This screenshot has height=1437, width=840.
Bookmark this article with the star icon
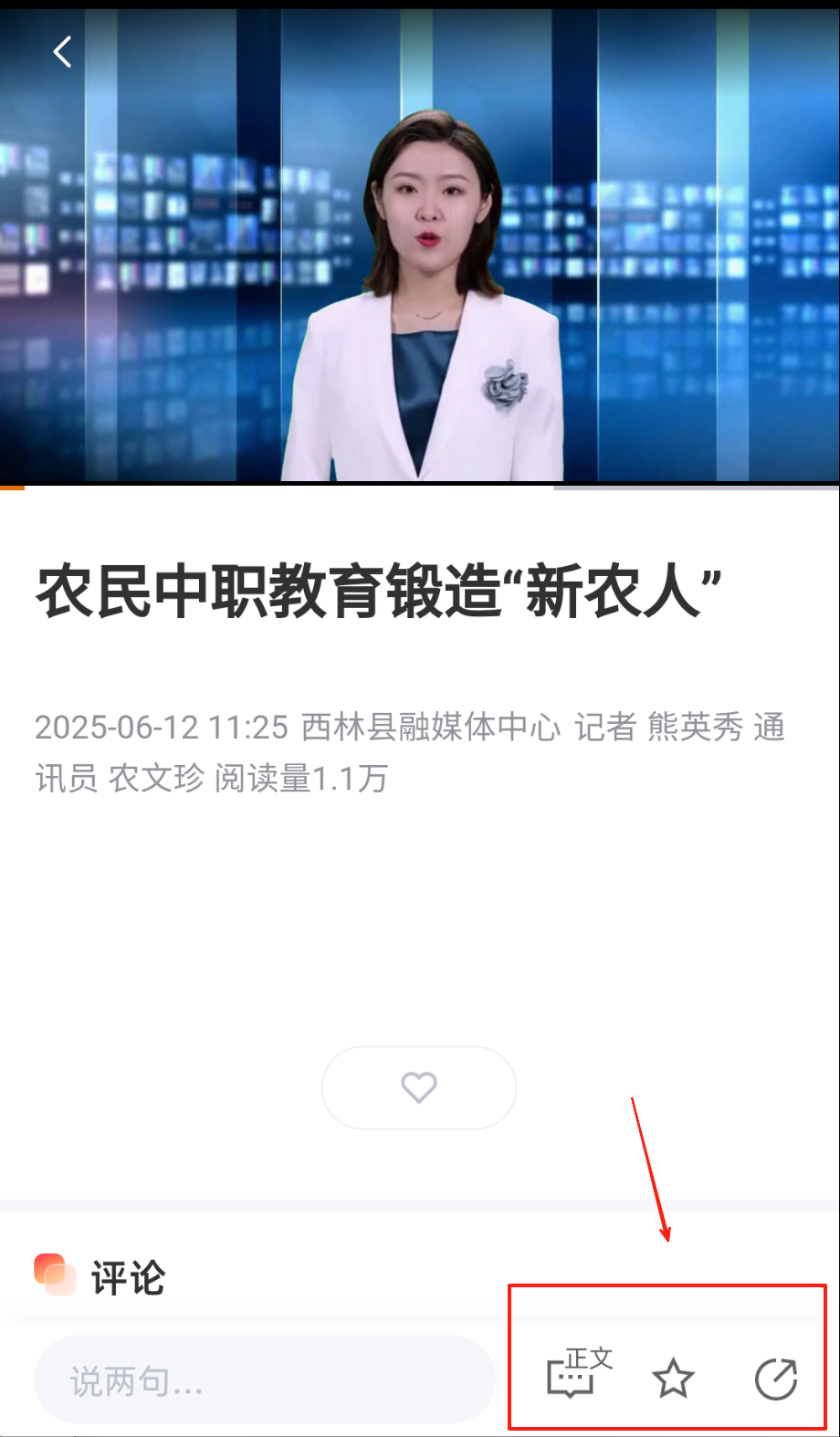tap(674, 1379)
